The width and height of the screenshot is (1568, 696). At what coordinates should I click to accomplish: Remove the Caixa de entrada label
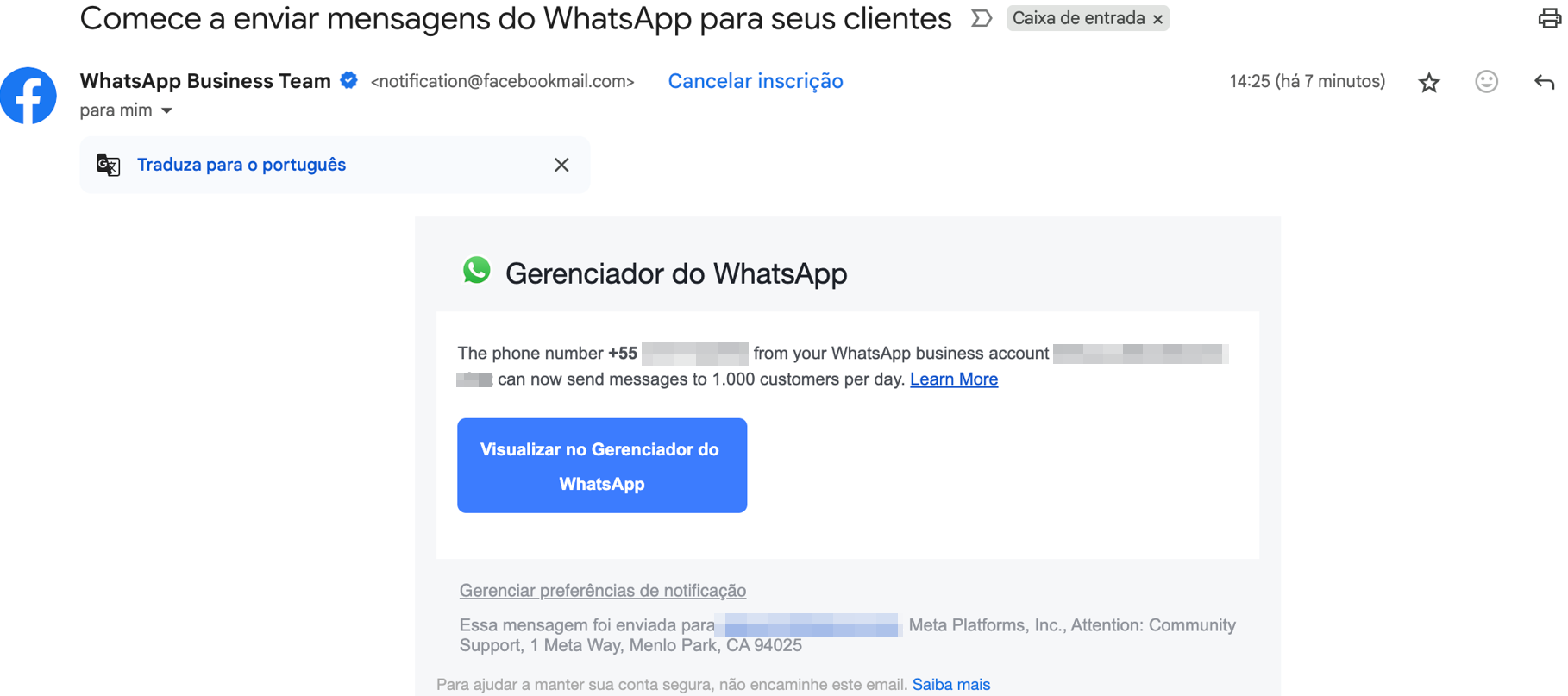point(1158,19)
